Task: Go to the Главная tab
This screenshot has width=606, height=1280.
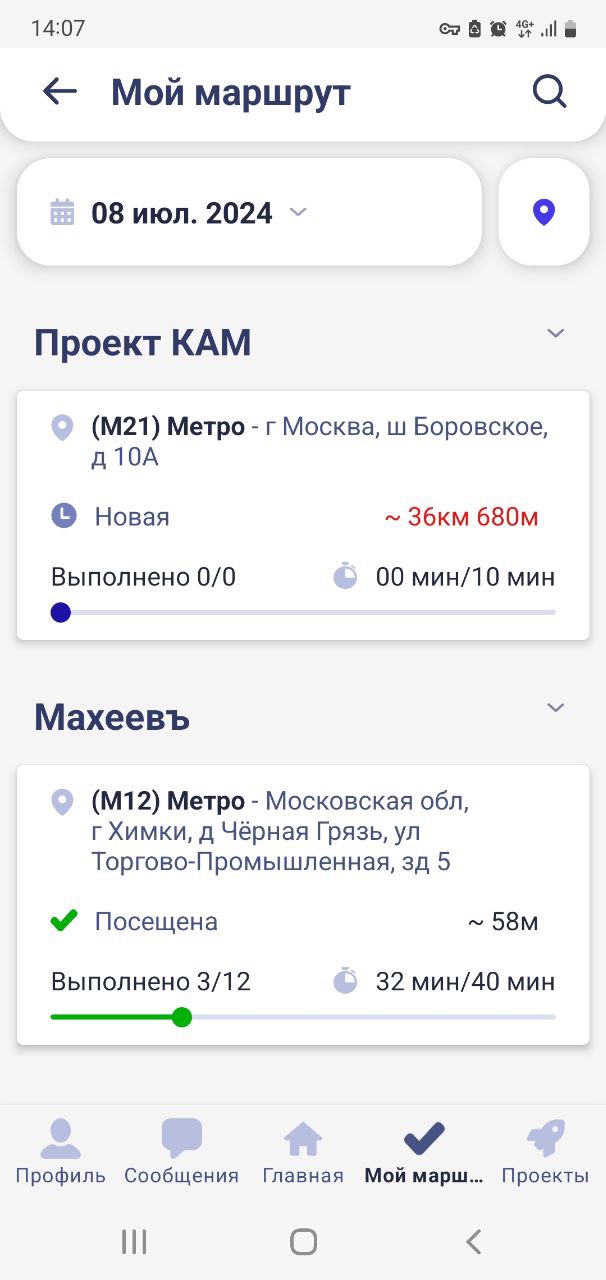Action: point(303,1152)
